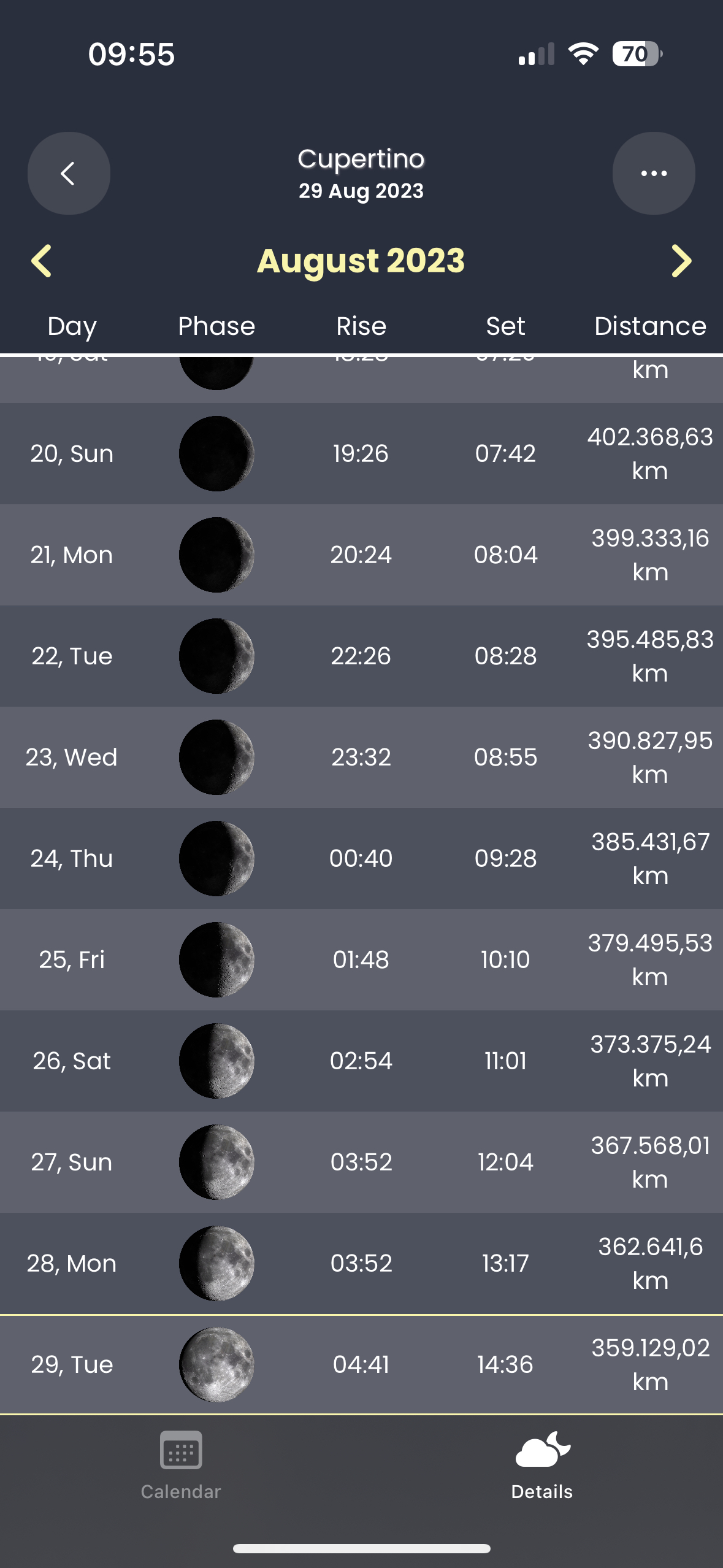
Task: Advance to the next month after August 2023
Action: tap(681, 261)
